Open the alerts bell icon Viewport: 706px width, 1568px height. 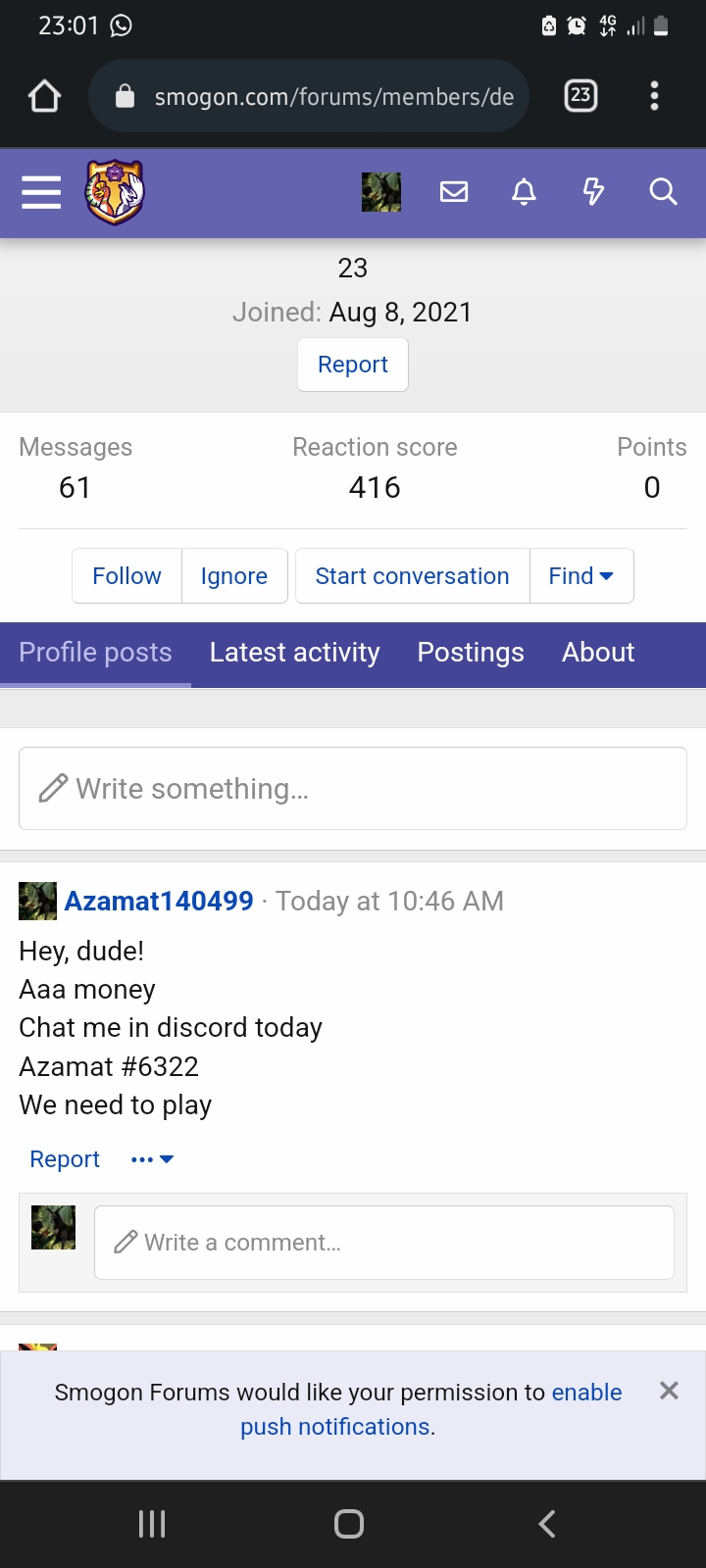pos(525,192)
